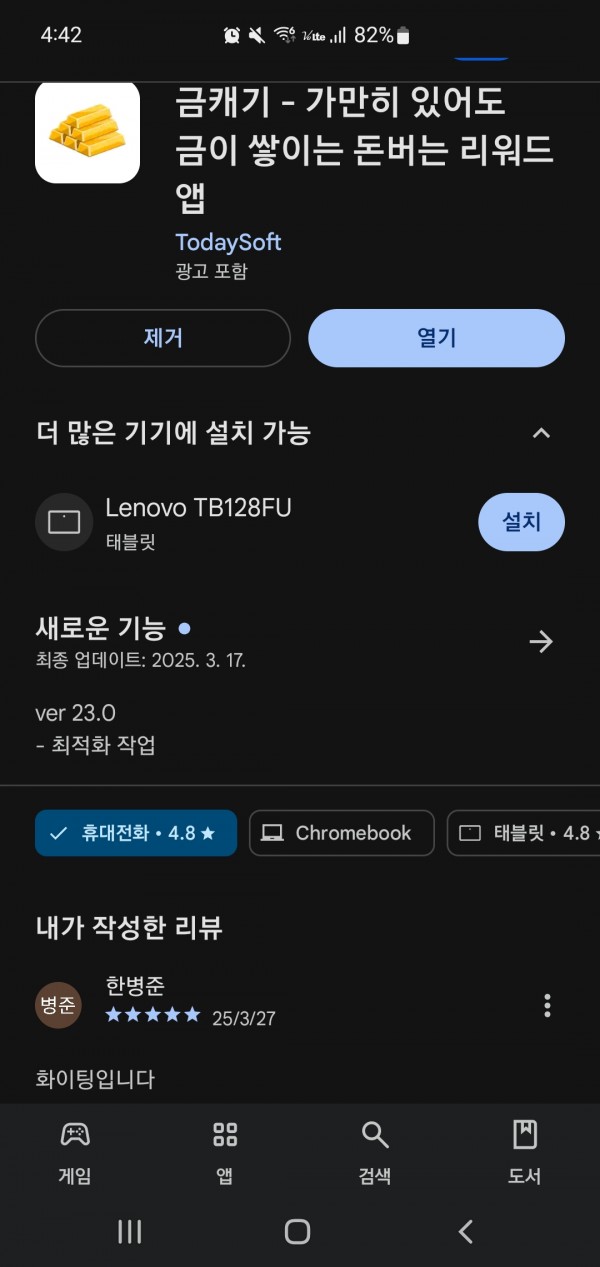Open the app with 열기 button
Screen dimensions: 600x1267
pos(436,338)
